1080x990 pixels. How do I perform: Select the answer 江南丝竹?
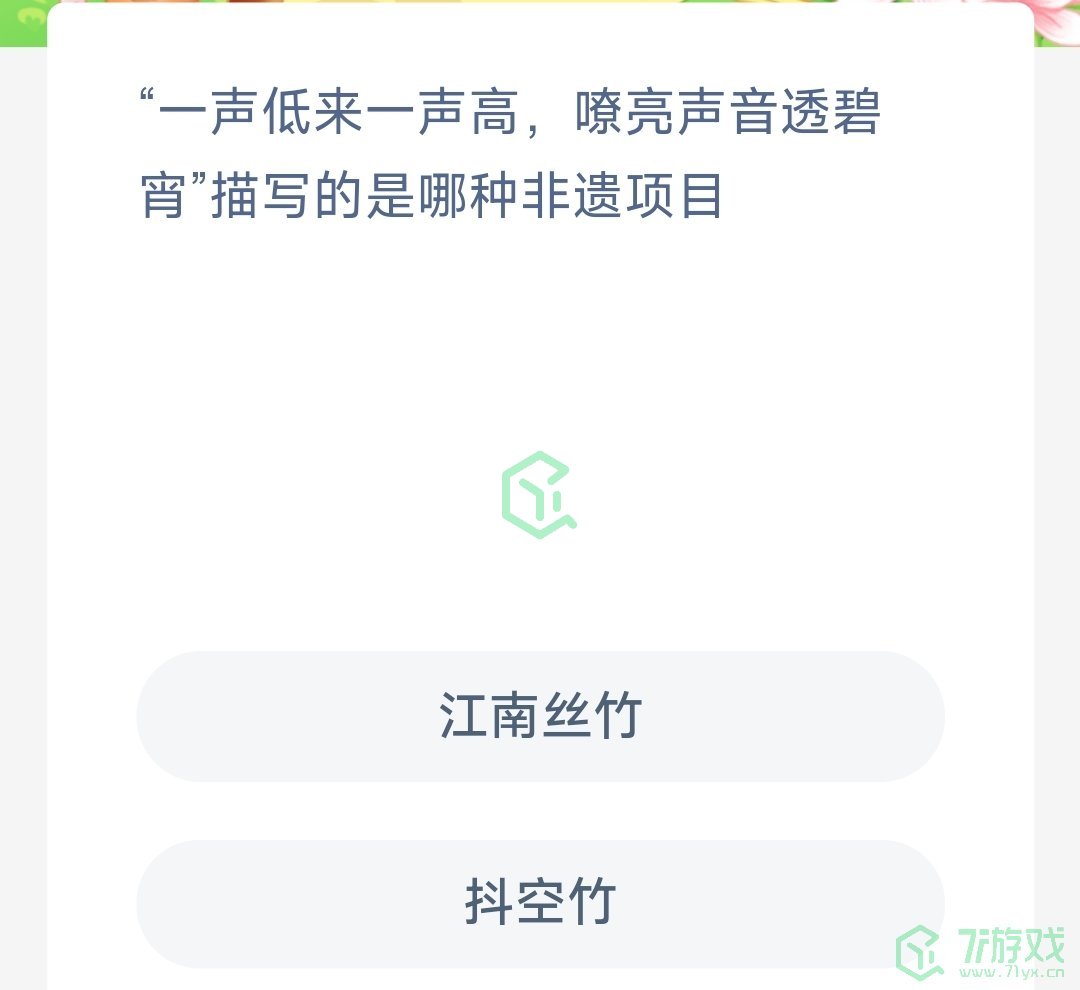pyautogui.click(x=540, y=716)
